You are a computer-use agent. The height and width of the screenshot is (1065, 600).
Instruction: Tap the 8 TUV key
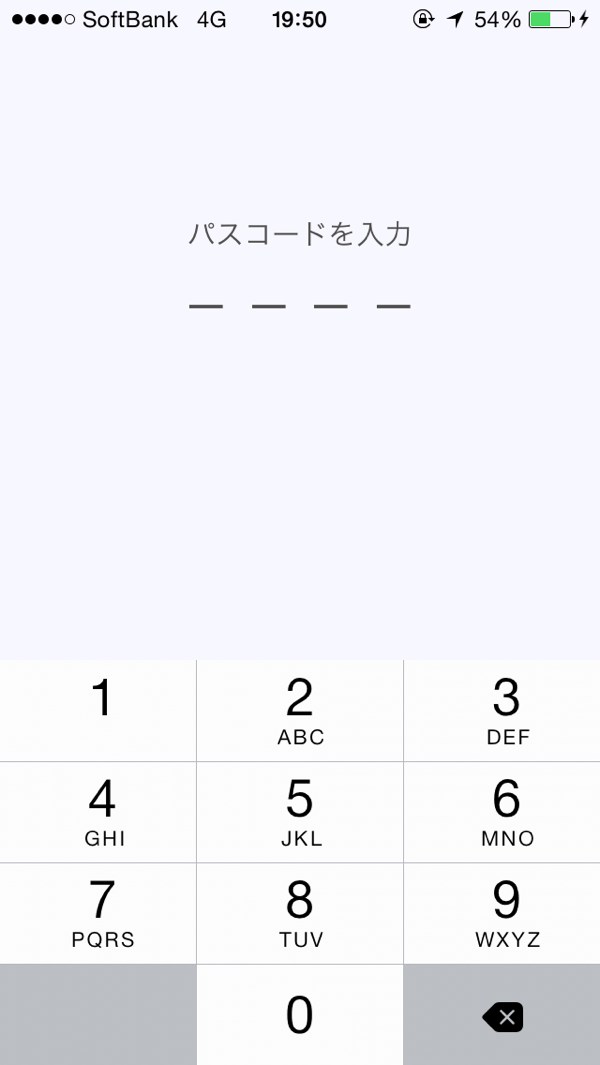[x=300, y=914]
